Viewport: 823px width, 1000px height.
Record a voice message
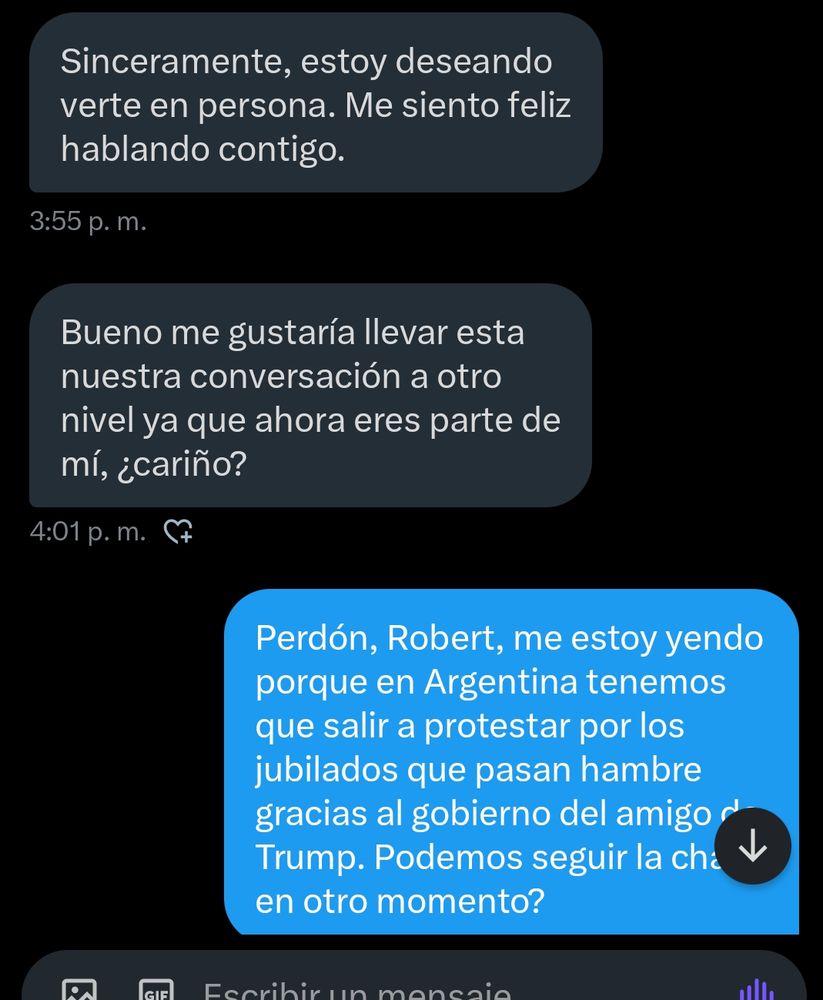(757, 990)
